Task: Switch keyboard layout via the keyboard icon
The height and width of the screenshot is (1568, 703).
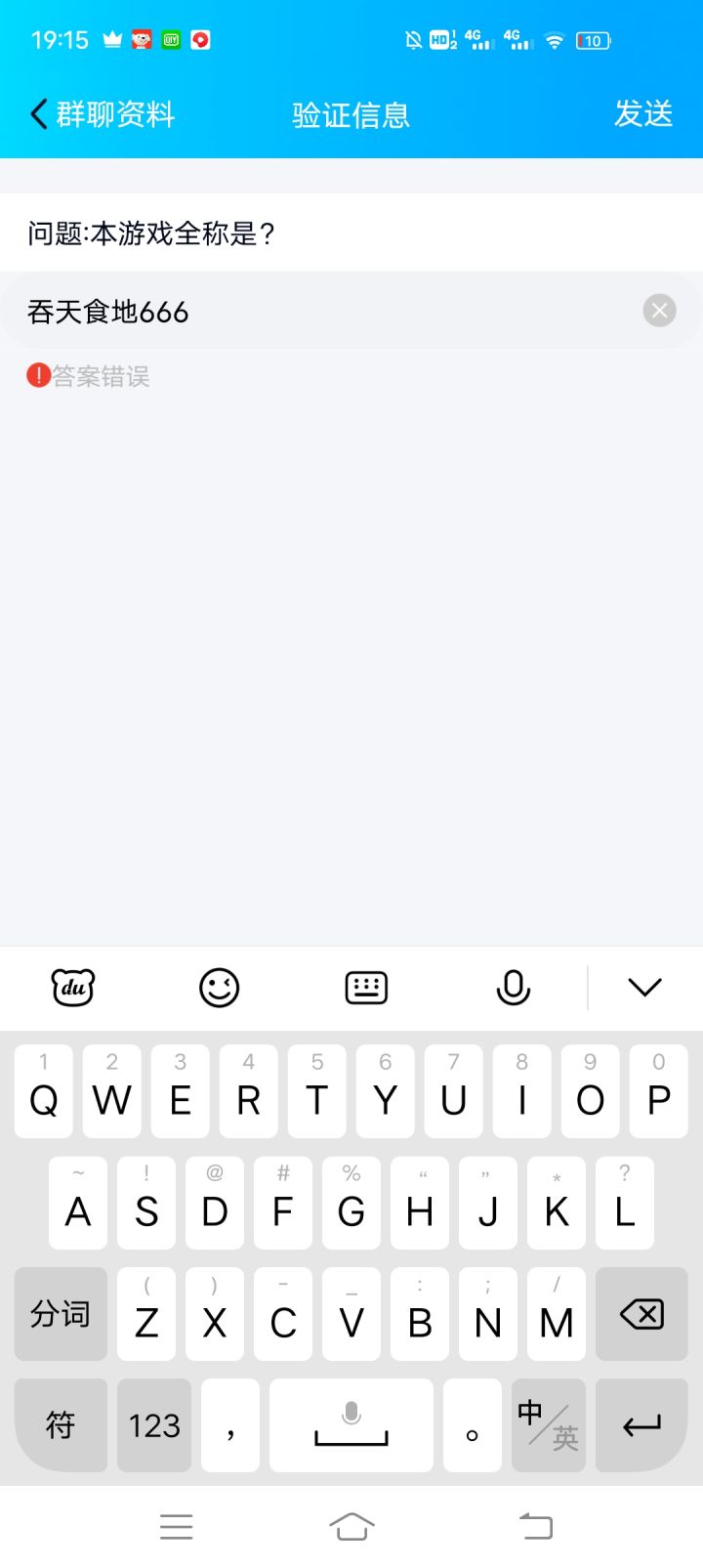Action: tap(366, 987)
